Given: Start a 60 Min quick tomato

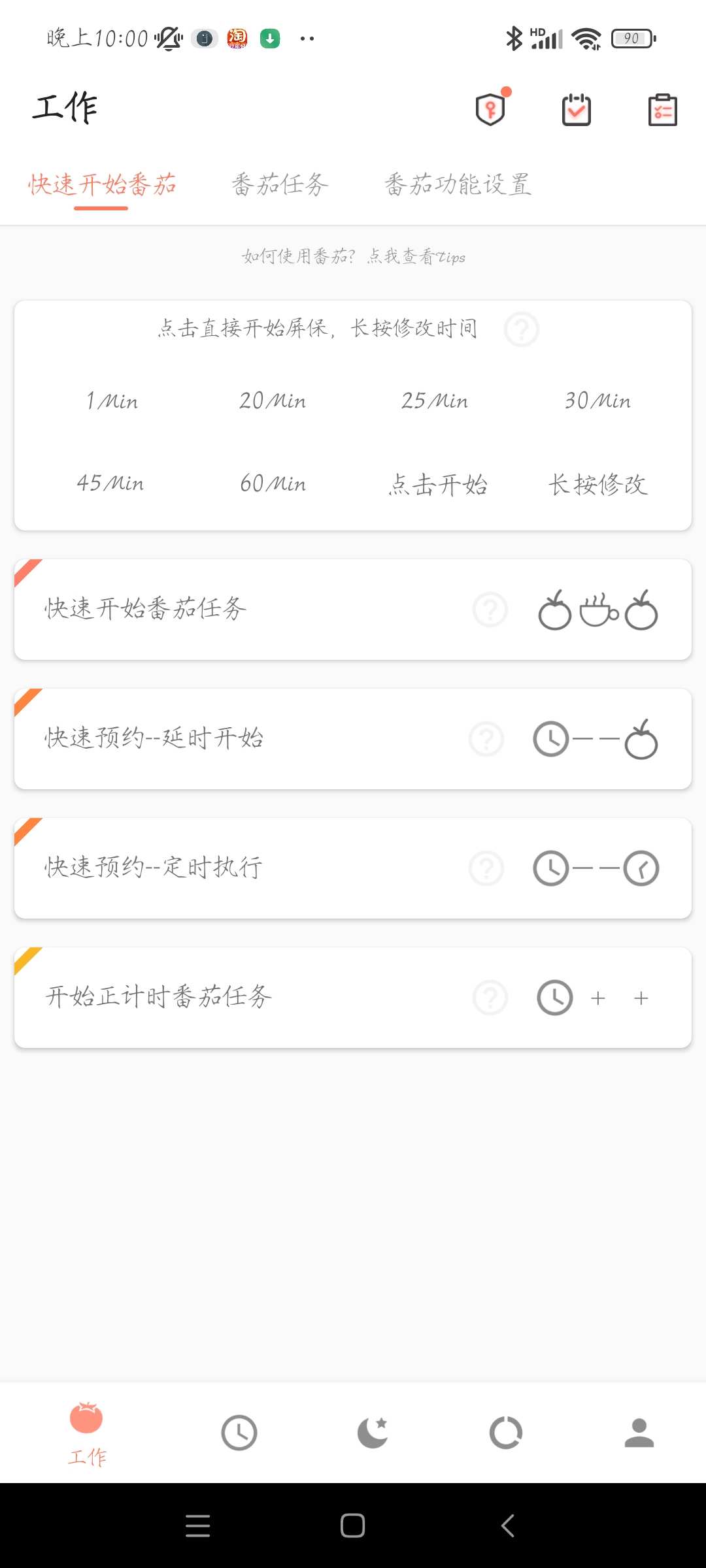Looking at the screenshot, I should pos(273,483).
